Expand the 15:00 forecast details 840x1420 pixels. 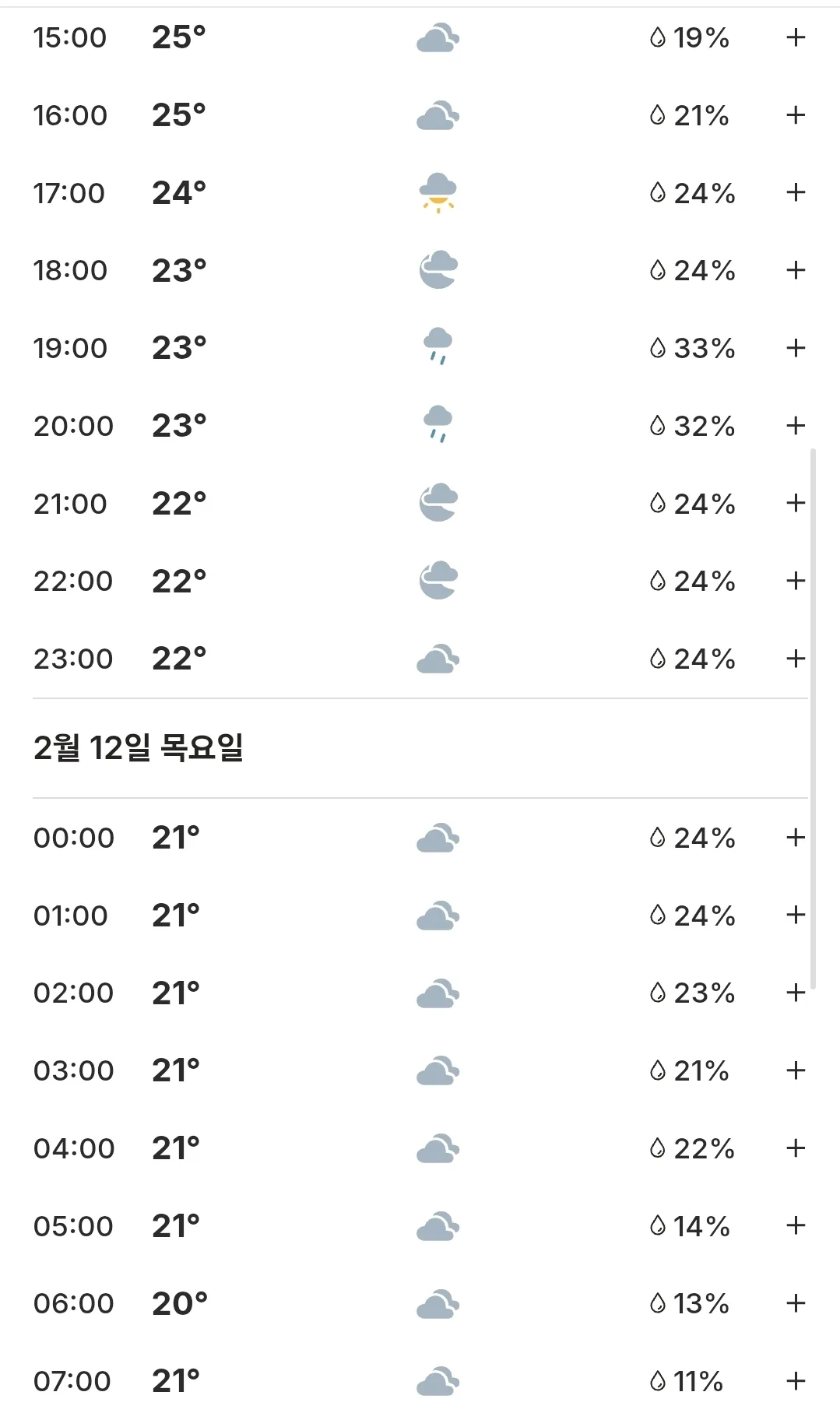(795, 37)
